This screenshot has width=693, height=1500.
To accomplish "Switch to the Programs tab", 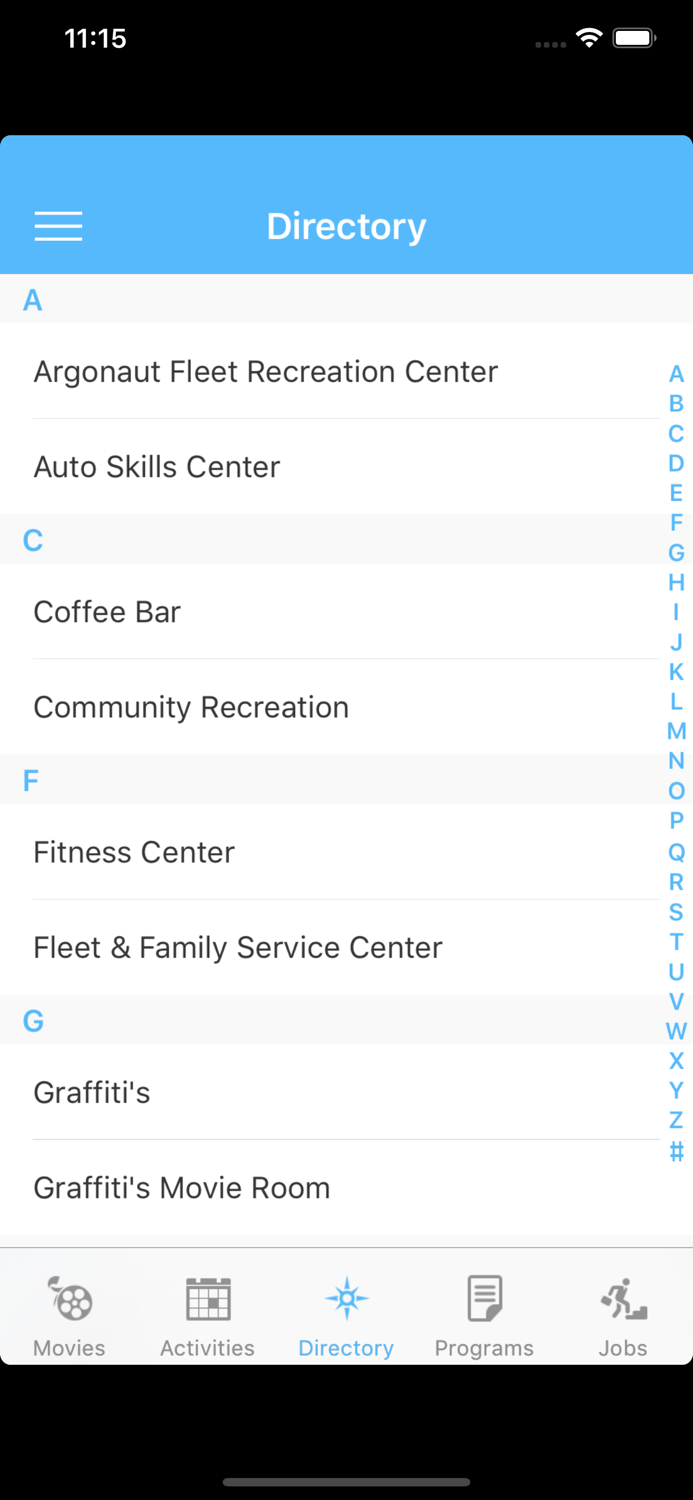I will point(484,1316).
